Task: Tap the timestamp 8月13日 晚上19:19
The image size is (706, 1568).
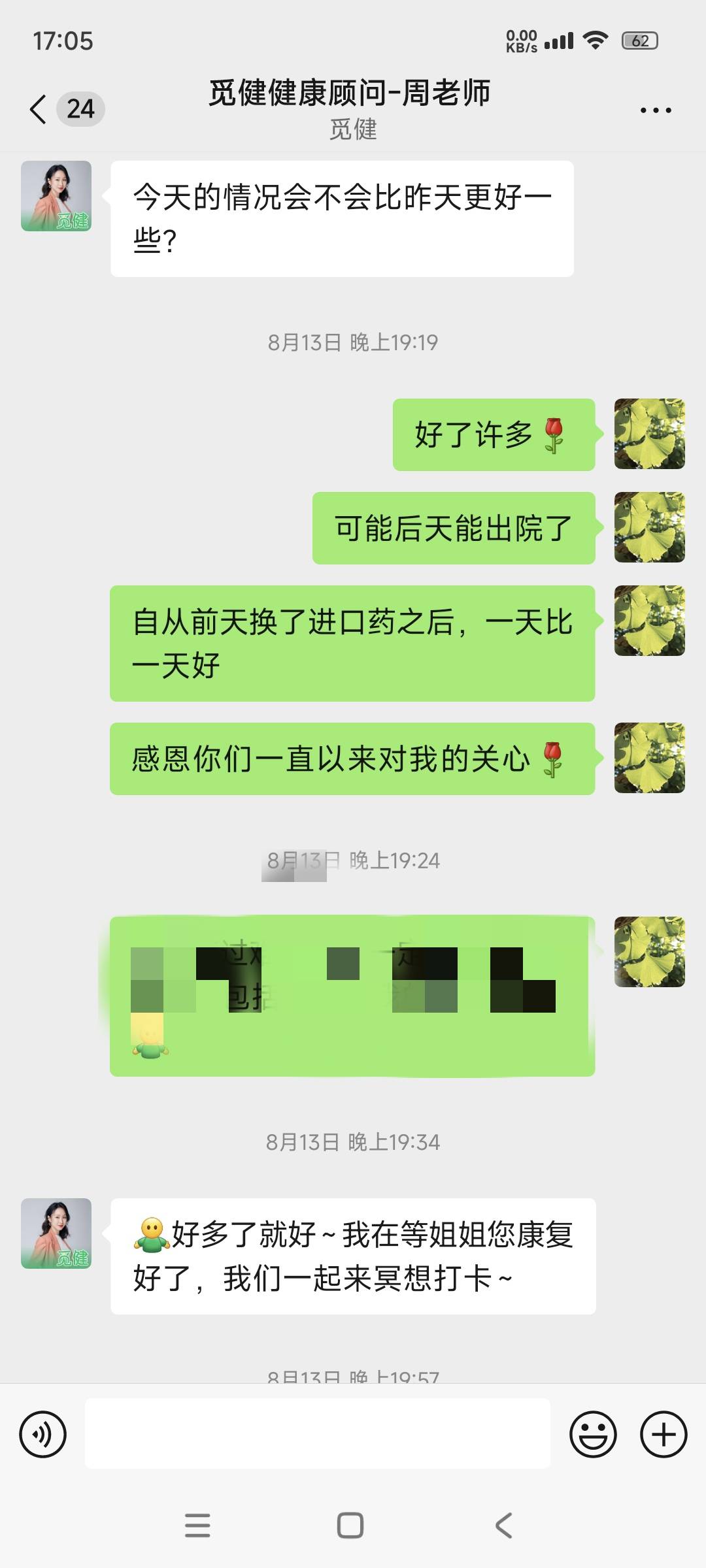Action: 353,340
